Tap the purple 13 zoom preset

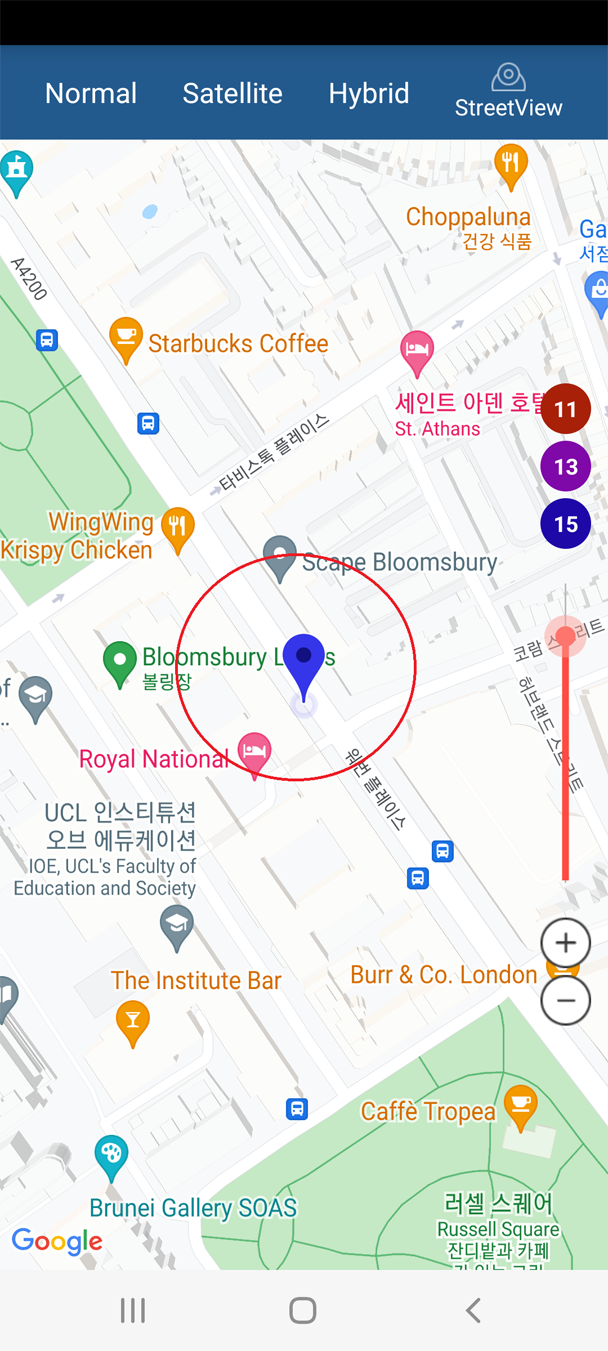coord(566,466)
